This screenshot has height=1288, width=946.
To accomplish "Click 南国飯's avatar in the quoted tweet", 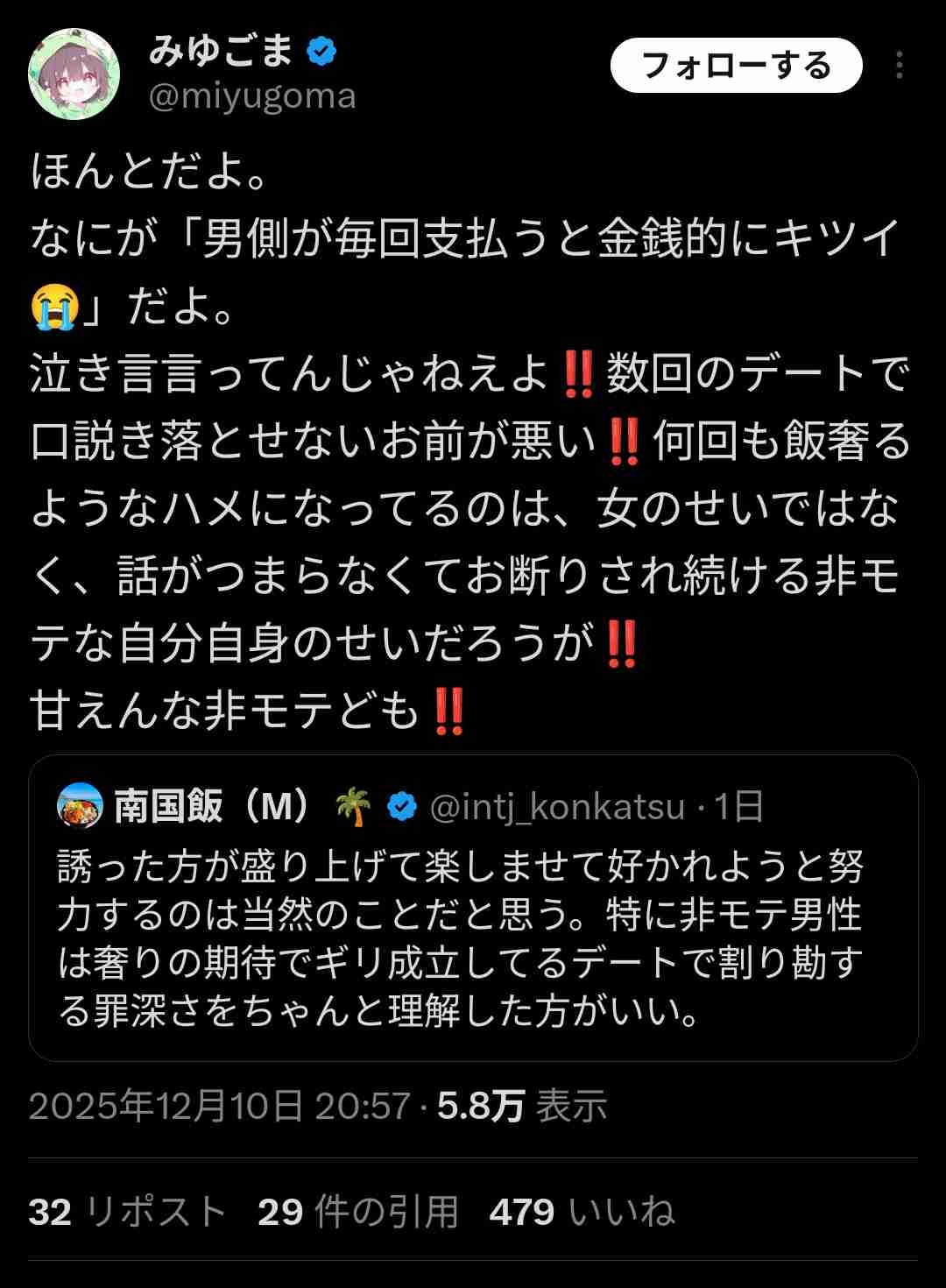I will pyautogui.click(x=79, y=804).
